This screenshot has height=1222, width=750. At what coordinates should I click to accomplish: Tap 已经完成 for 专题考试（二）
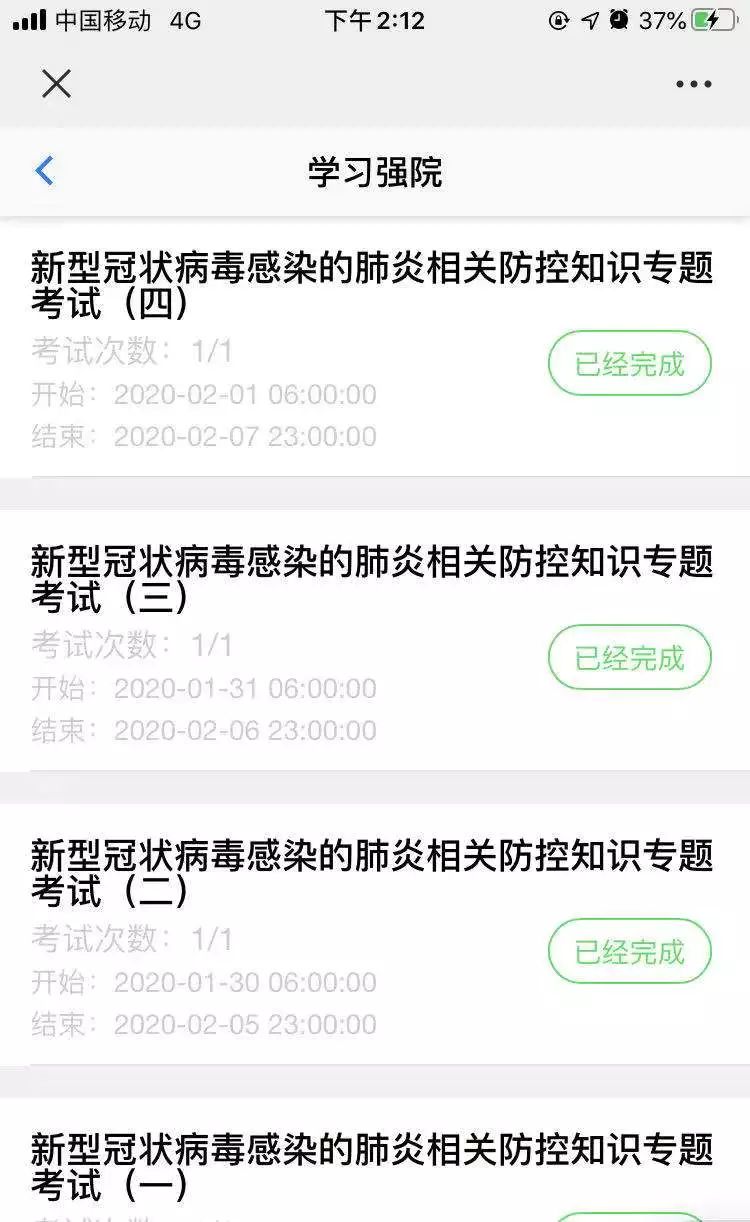[629, 951]
